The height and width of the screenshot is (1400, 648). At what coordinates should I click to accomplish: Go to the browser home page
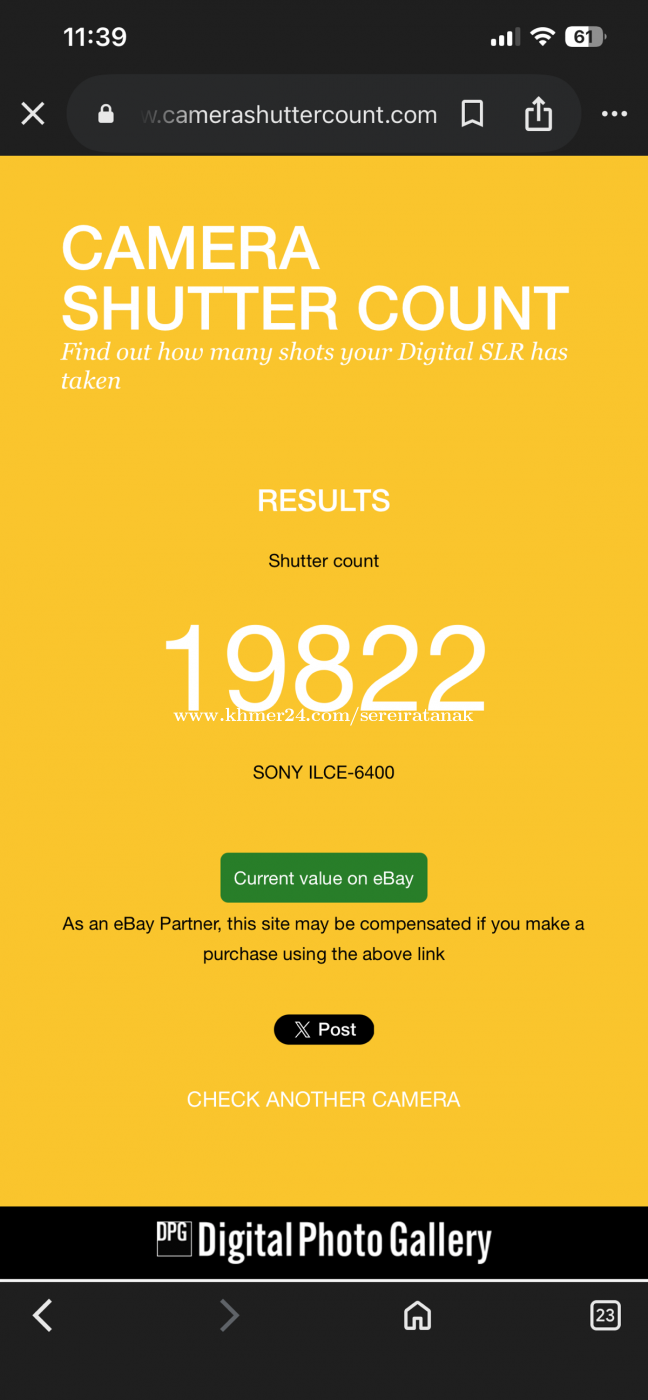(417, 1315)
